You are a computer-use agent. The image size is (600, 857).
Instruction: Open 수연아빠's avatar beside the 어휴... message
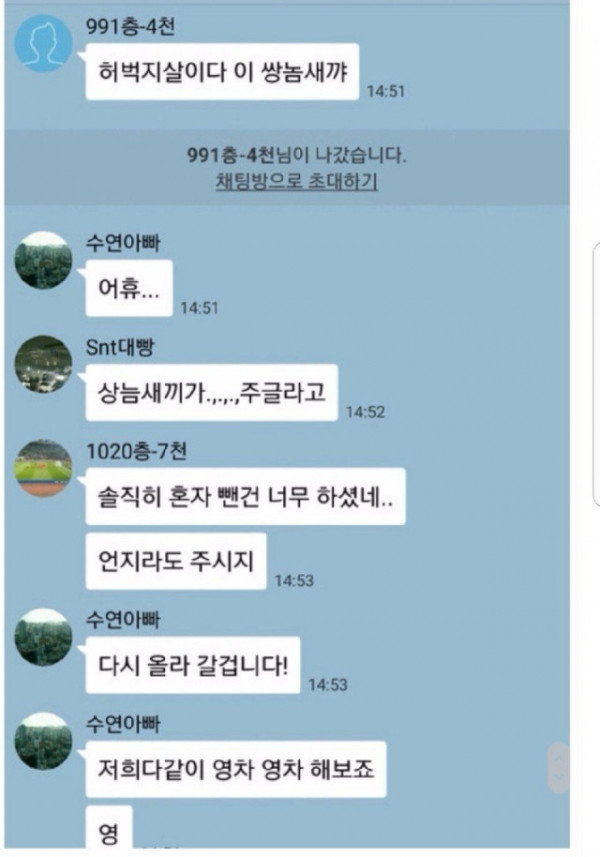(43, 260)
